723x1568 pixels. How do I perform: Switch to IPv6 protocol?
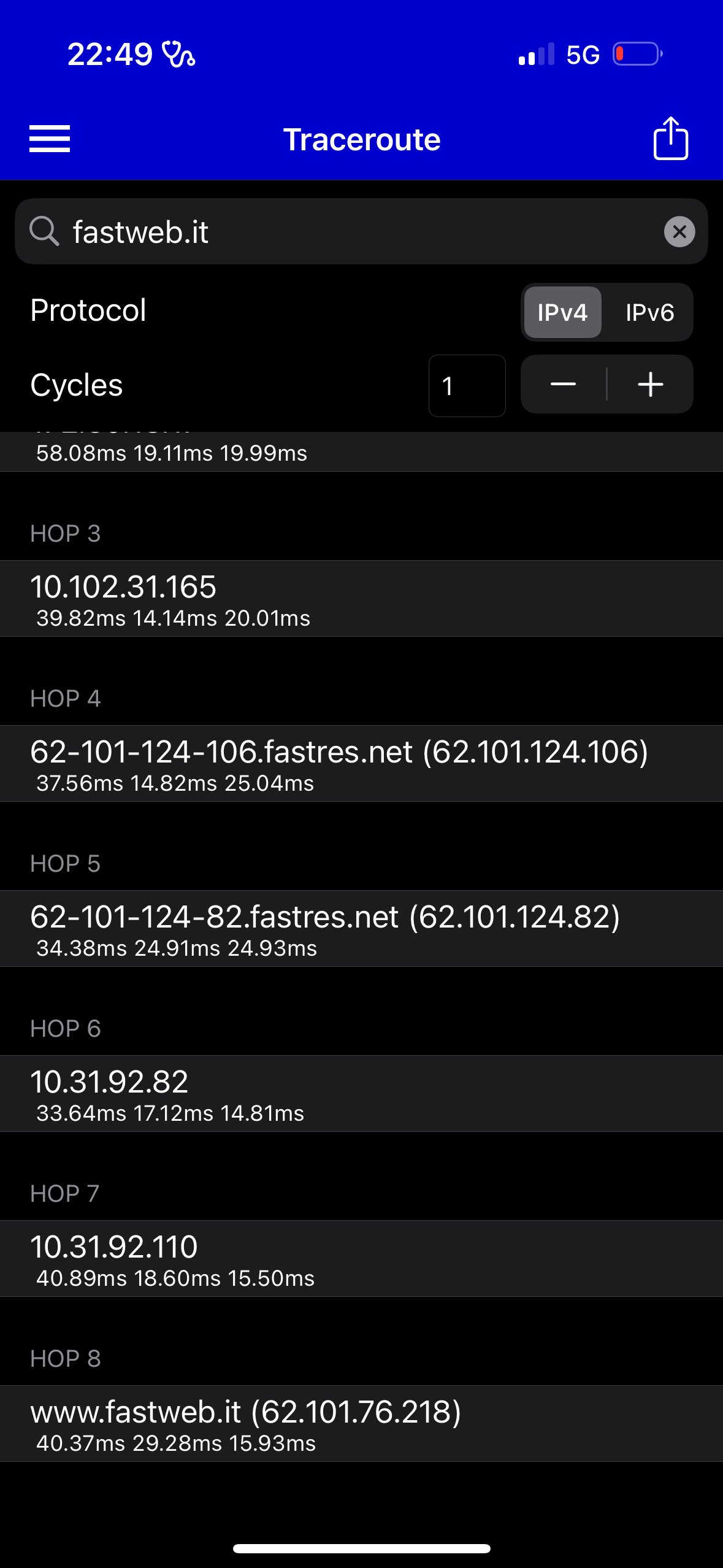tap(649, 312)
